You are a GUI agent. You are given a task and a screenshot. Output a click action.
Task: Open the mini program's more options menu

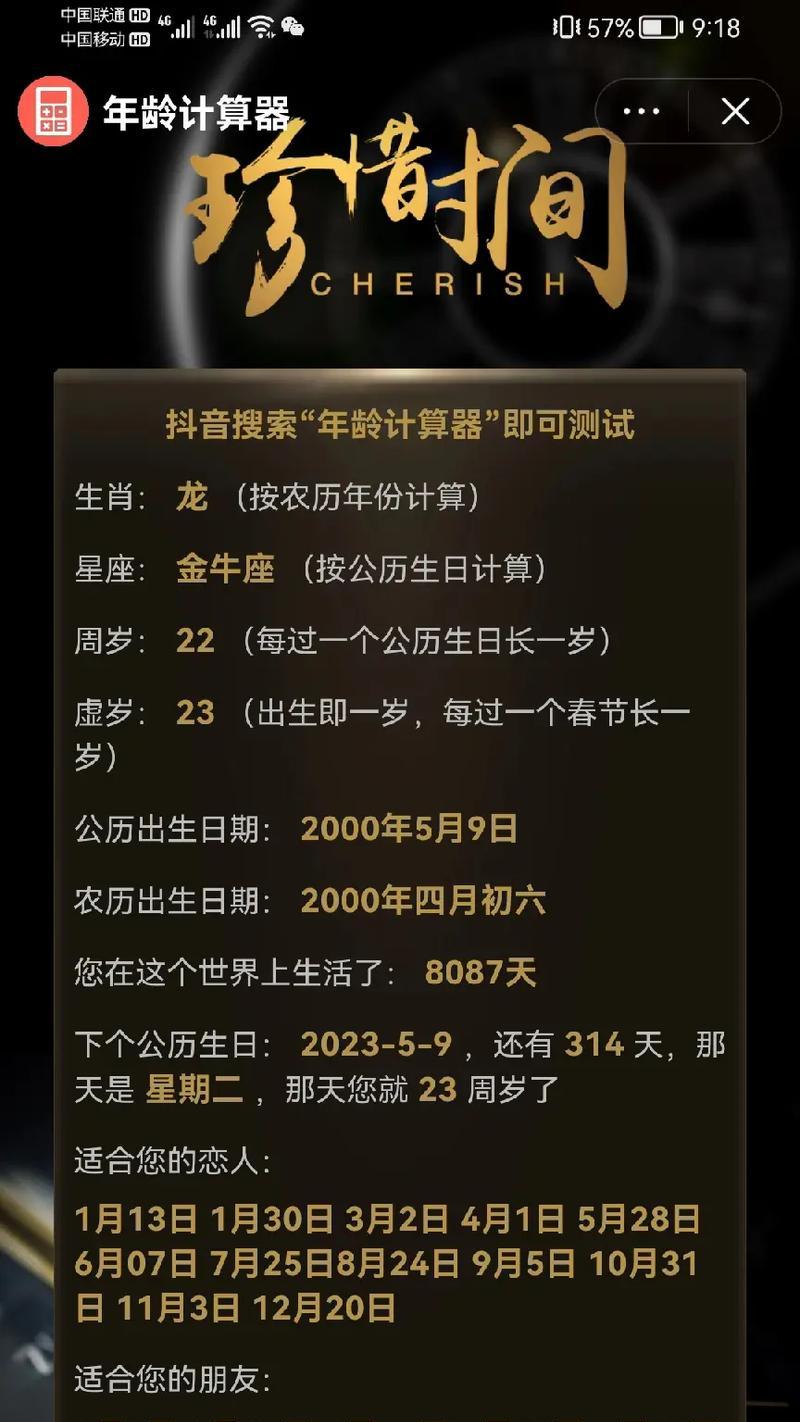click(x=641, y=112)
